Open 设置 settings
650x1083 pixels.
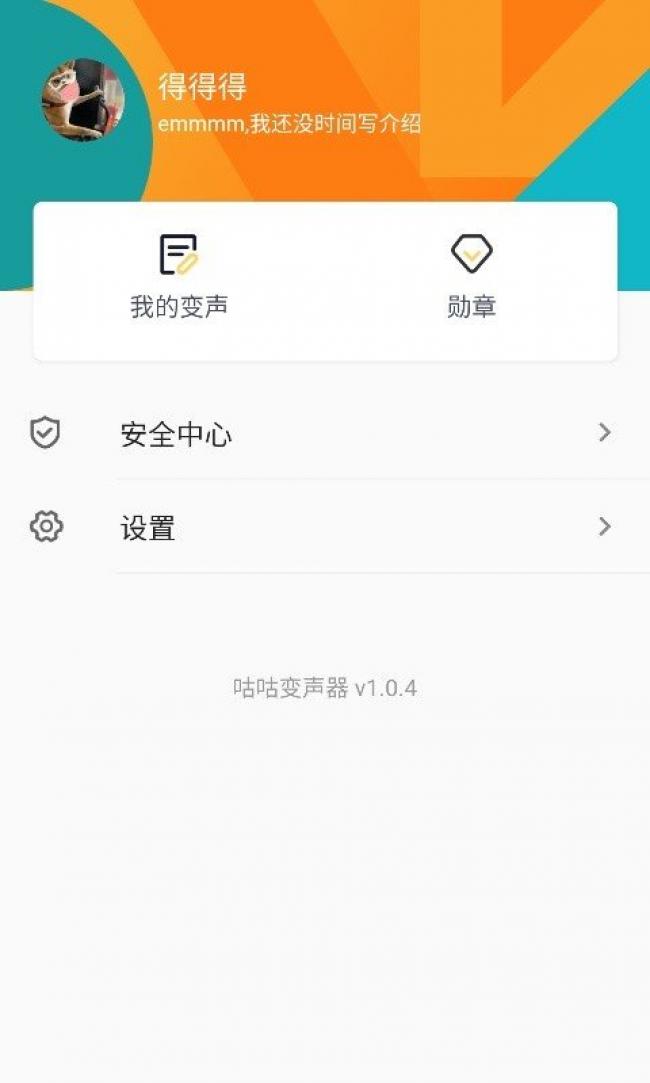click(x=325, y=527)
